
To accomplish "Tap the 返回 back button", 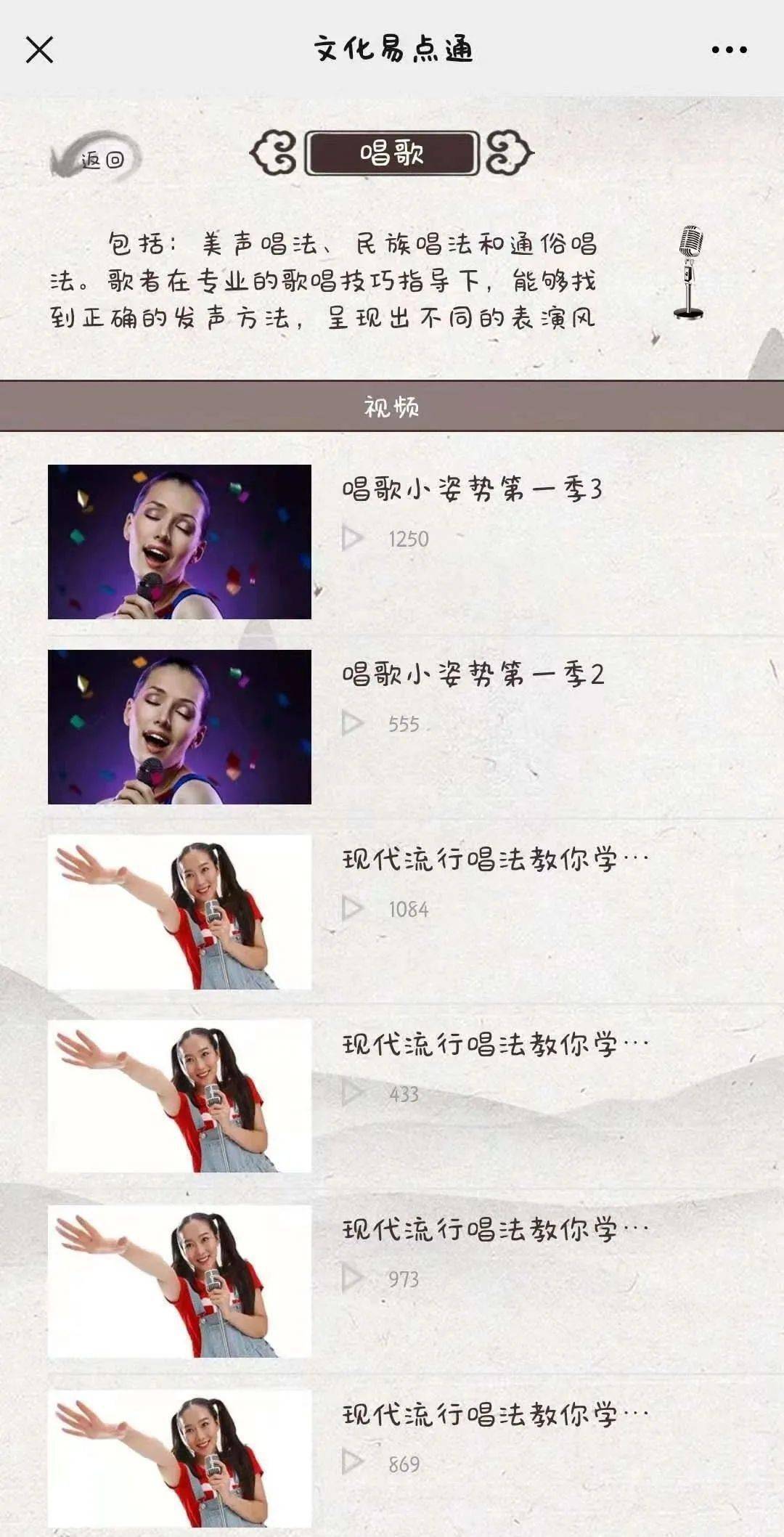I will click(99, 158).
